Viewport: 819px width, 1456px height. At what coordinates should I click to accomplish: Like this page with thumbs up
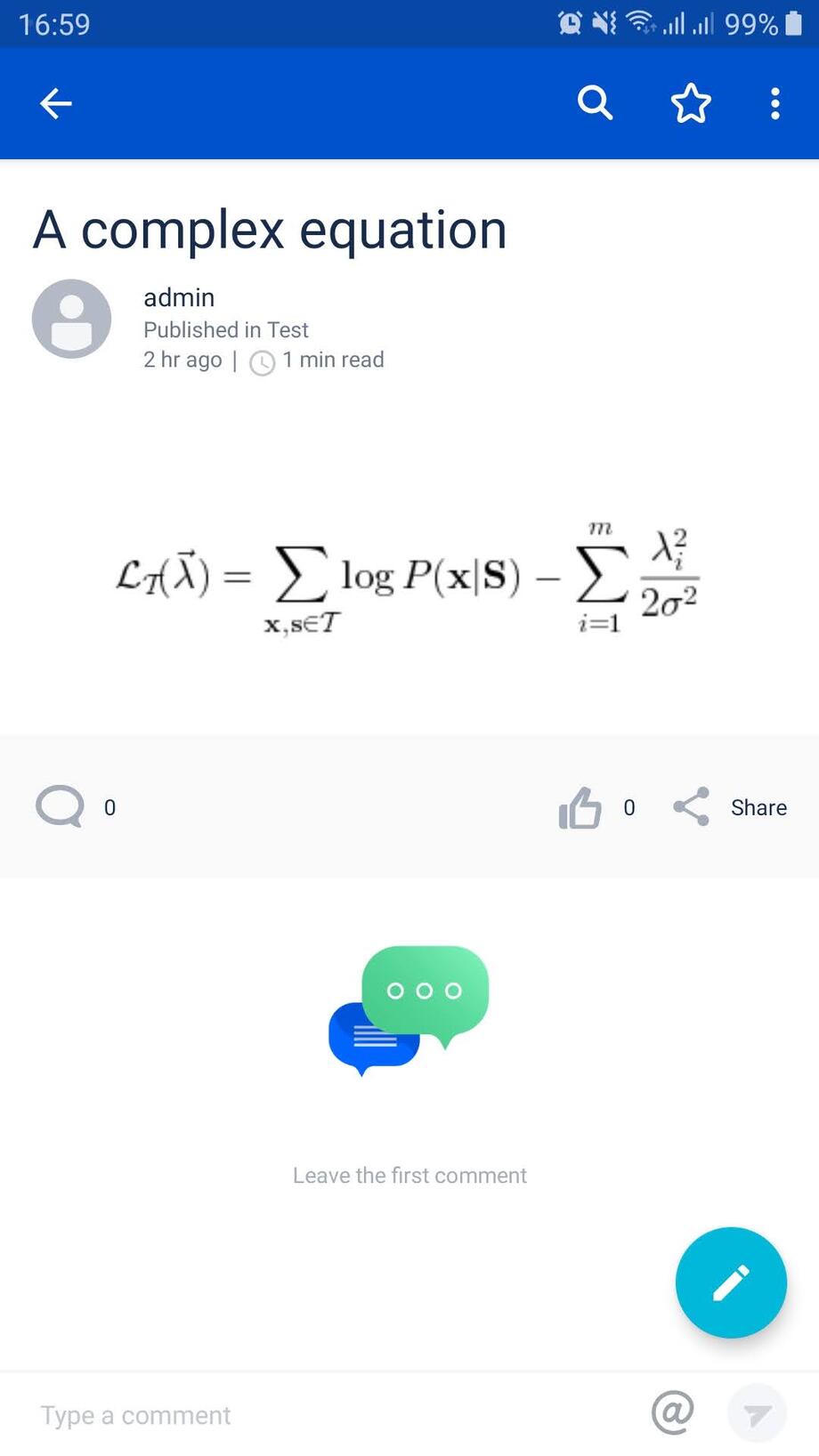[580, 807]
